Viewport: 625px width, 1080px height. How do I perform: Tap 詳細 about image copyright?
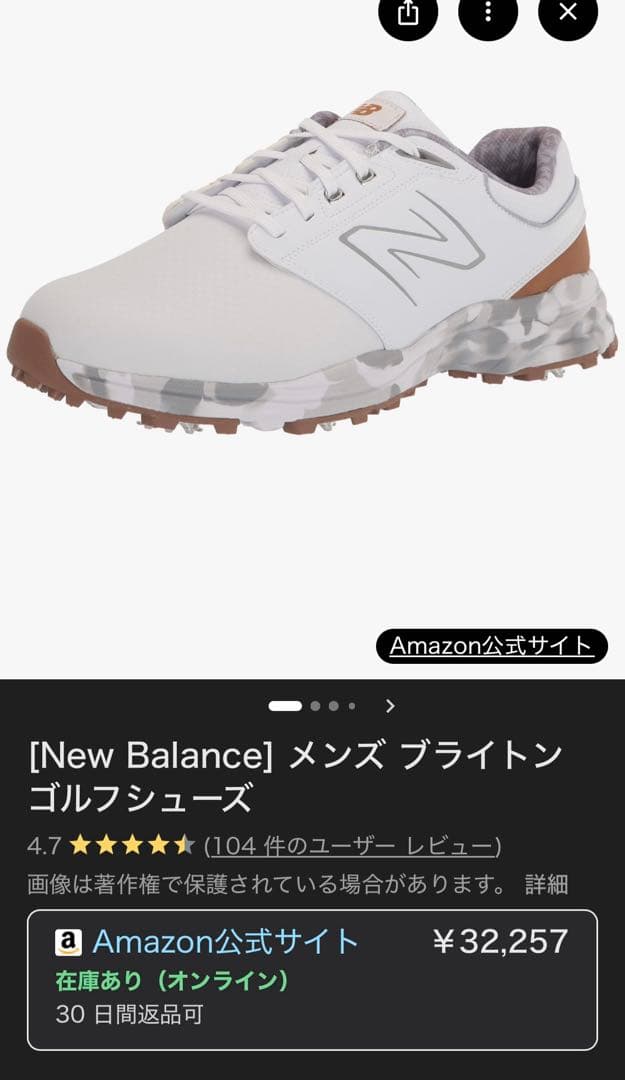click(x=546, y=884)
